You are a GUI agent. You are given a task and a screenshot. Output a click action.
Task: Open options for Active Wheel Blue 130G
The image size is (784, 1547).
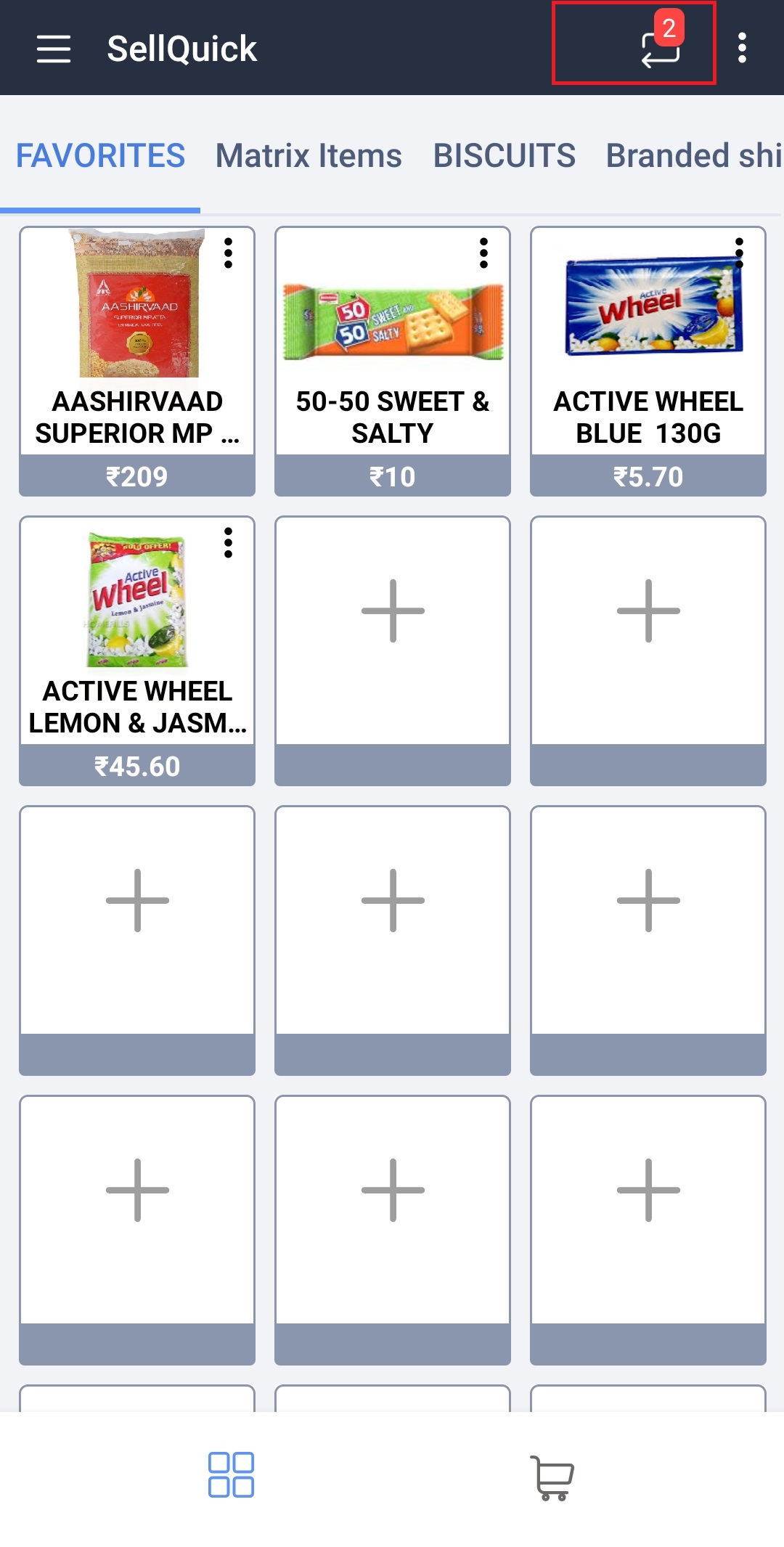click(739, 253)
